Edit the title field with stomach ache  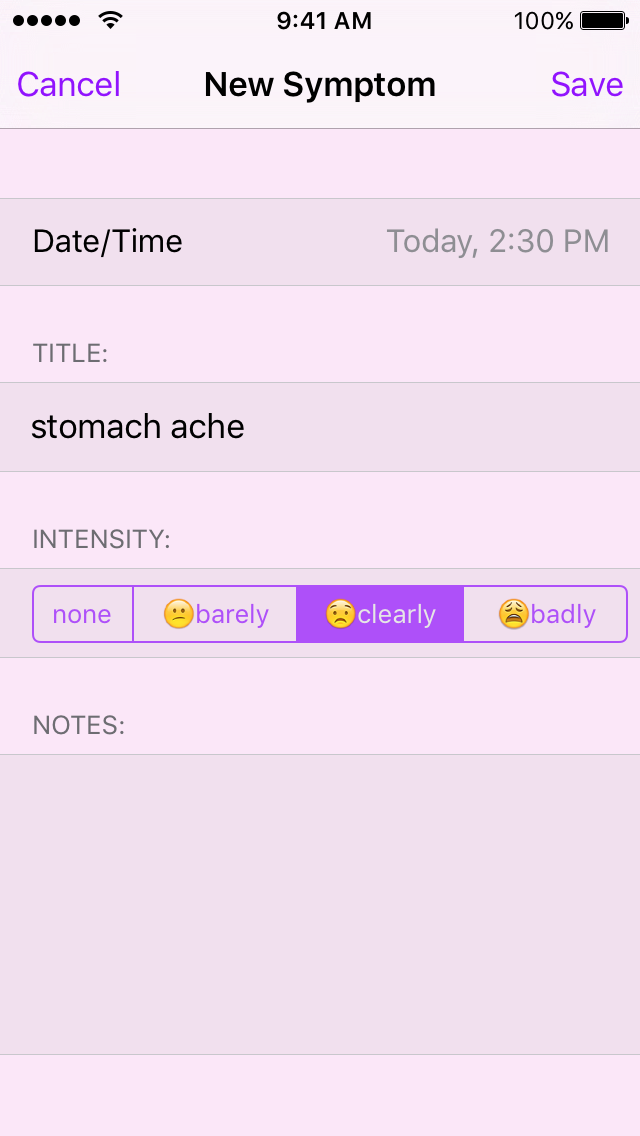pos(320,427)
